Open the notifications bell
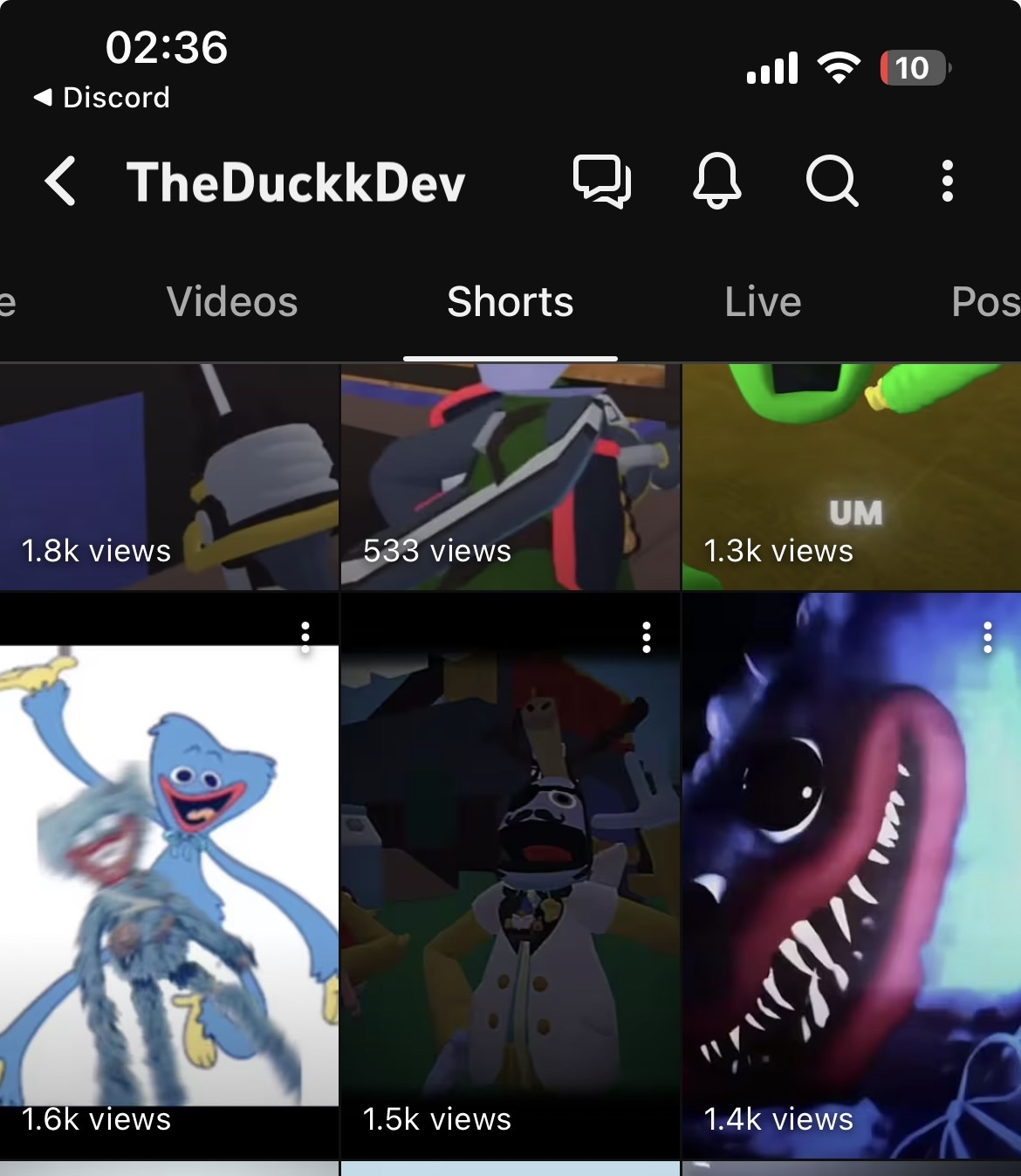1021x1176 pixels. (717, 182)
